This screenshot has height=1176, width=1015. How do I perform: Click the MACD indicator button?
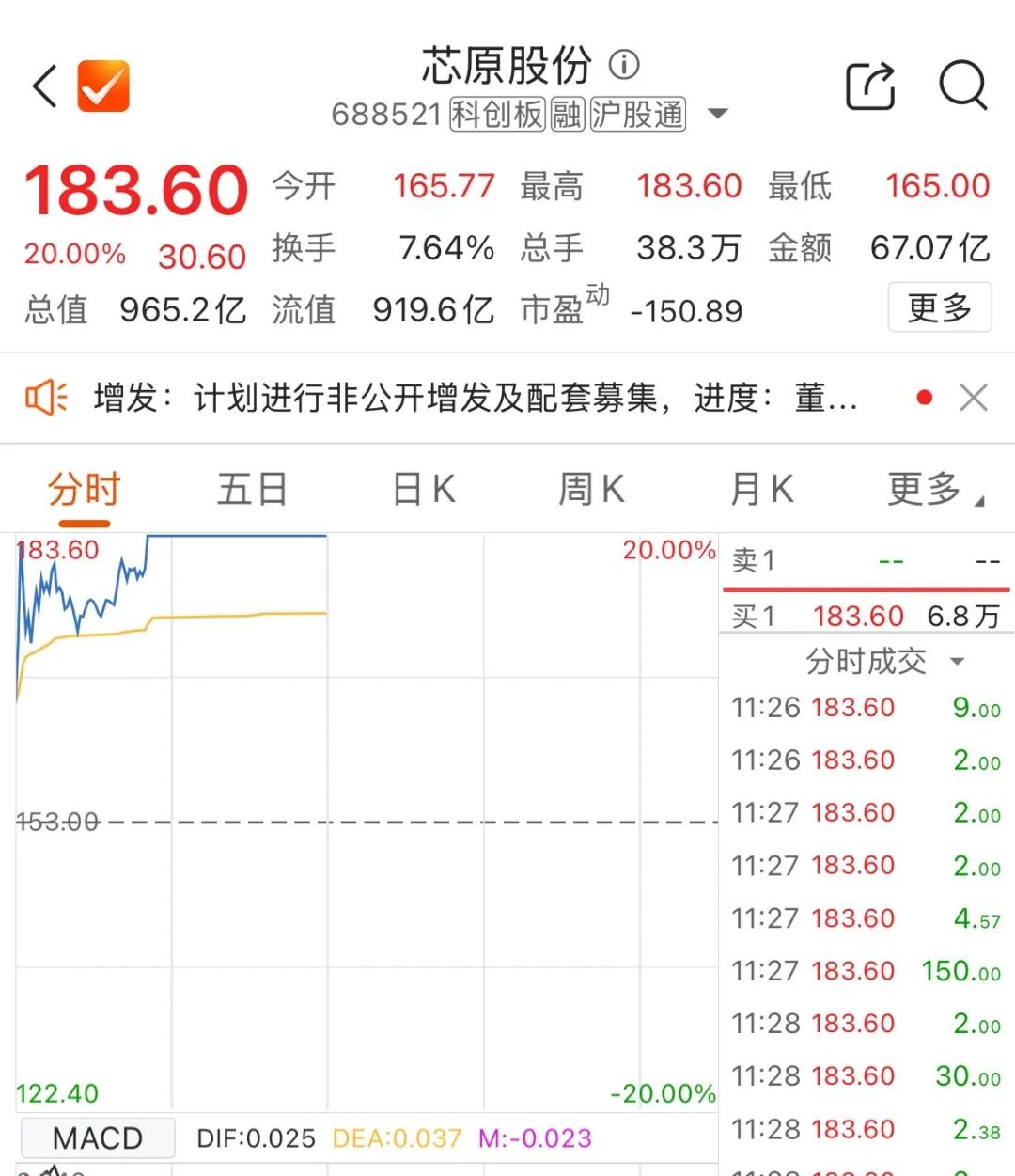(x=97, y=1137)
